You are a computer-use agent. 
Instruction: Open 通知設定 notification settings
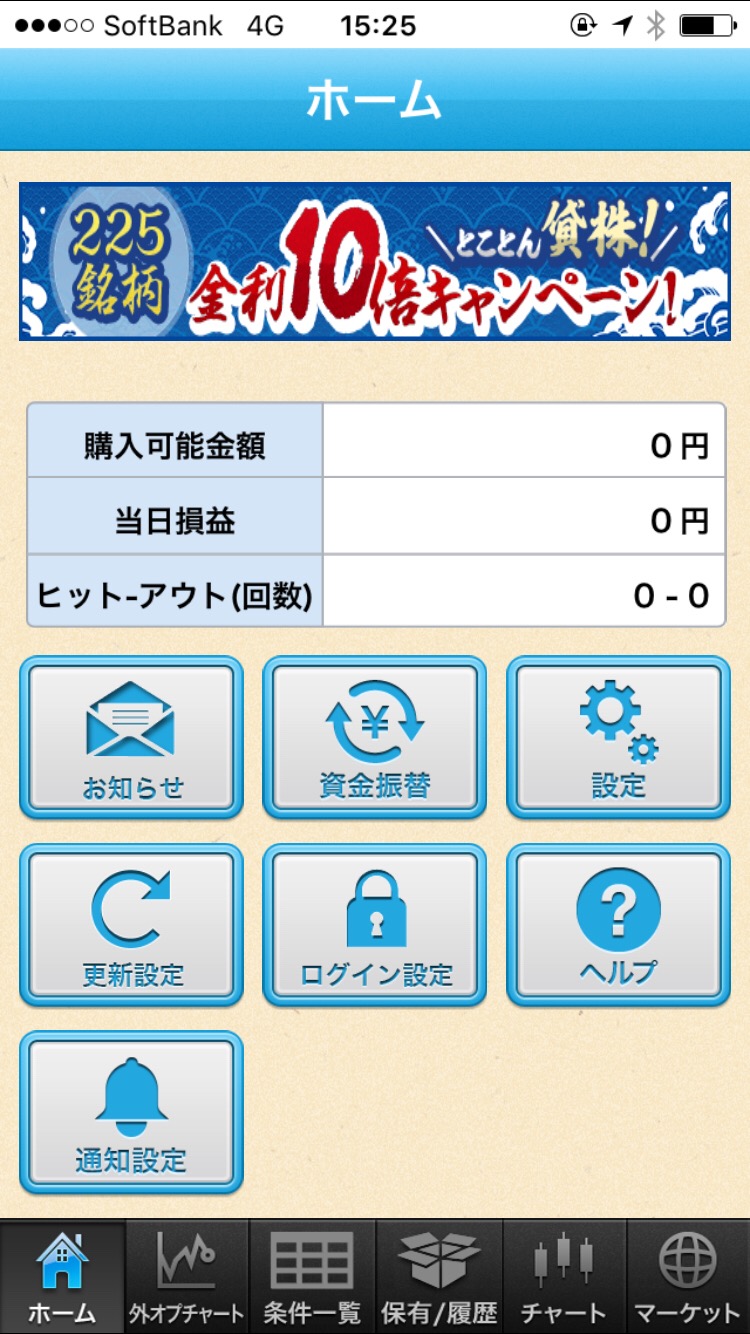pyautogui.click(x=131, y=1112)
